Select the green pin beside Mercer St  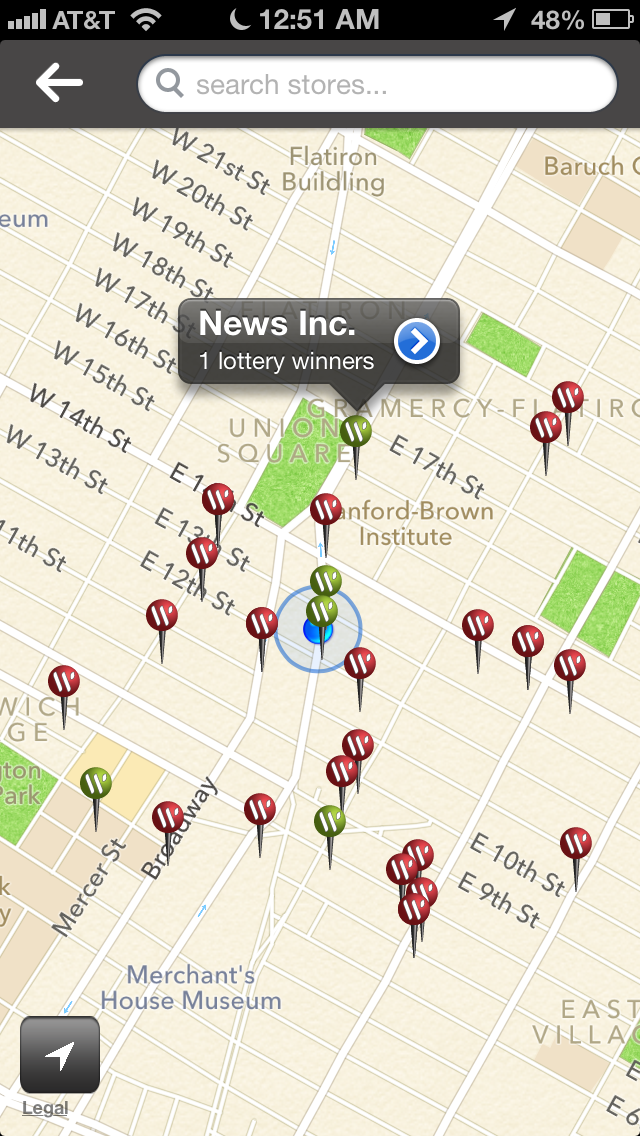[96, 783]
